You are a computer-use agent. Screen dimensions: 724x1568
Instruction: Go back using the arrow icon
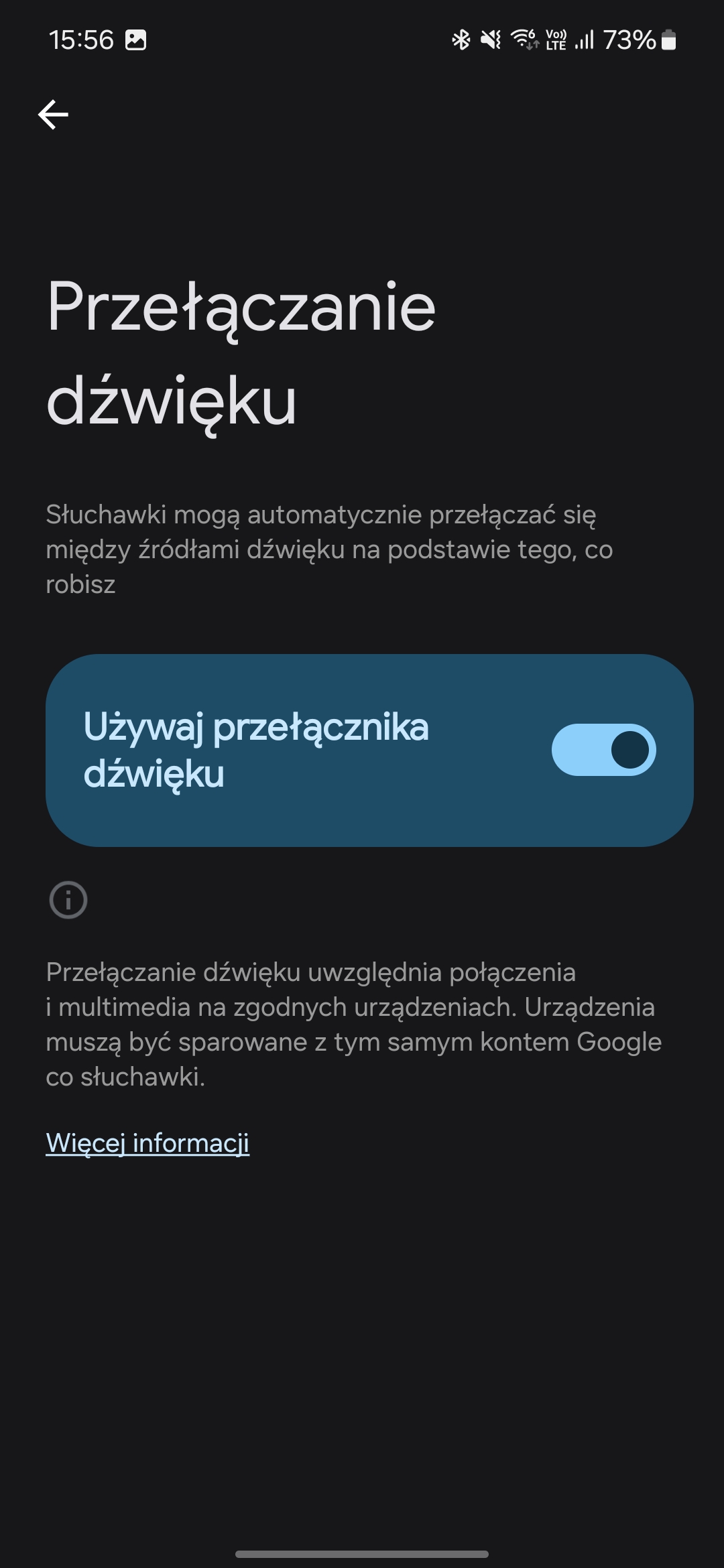tap(53, 115)
